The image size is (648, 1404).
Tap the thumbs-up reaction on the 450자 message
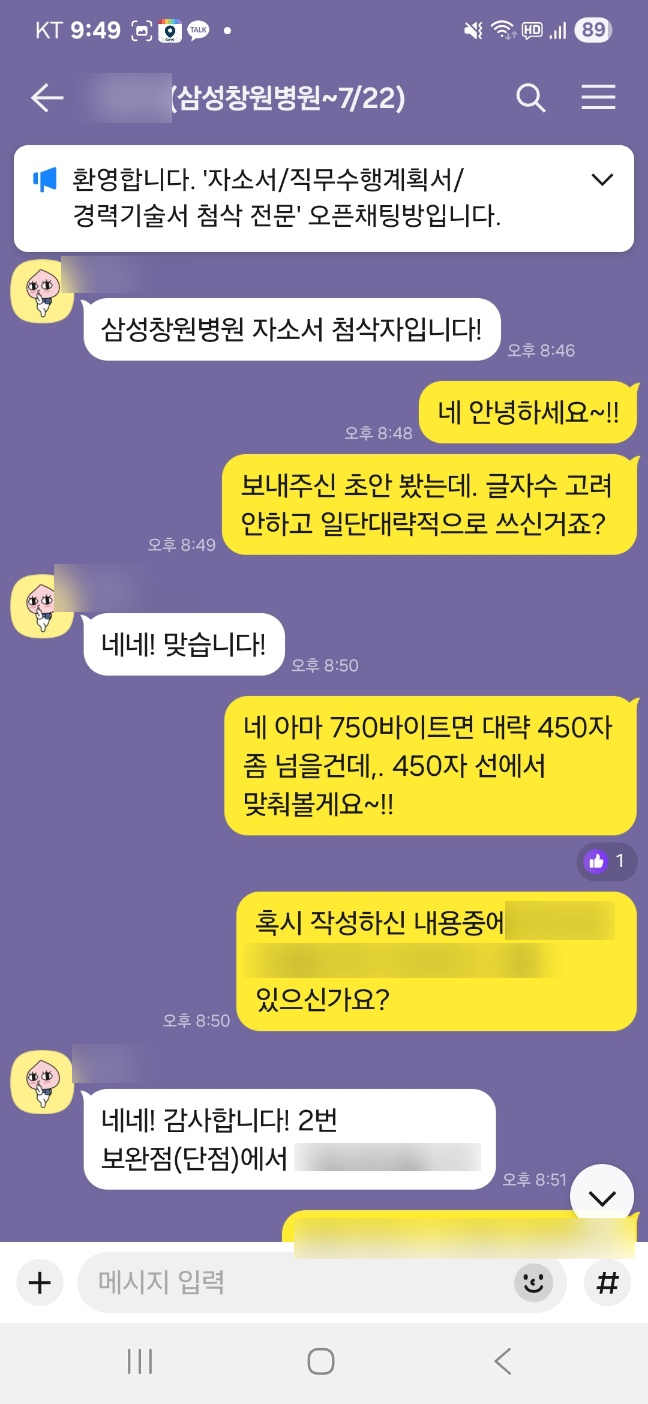606,860
